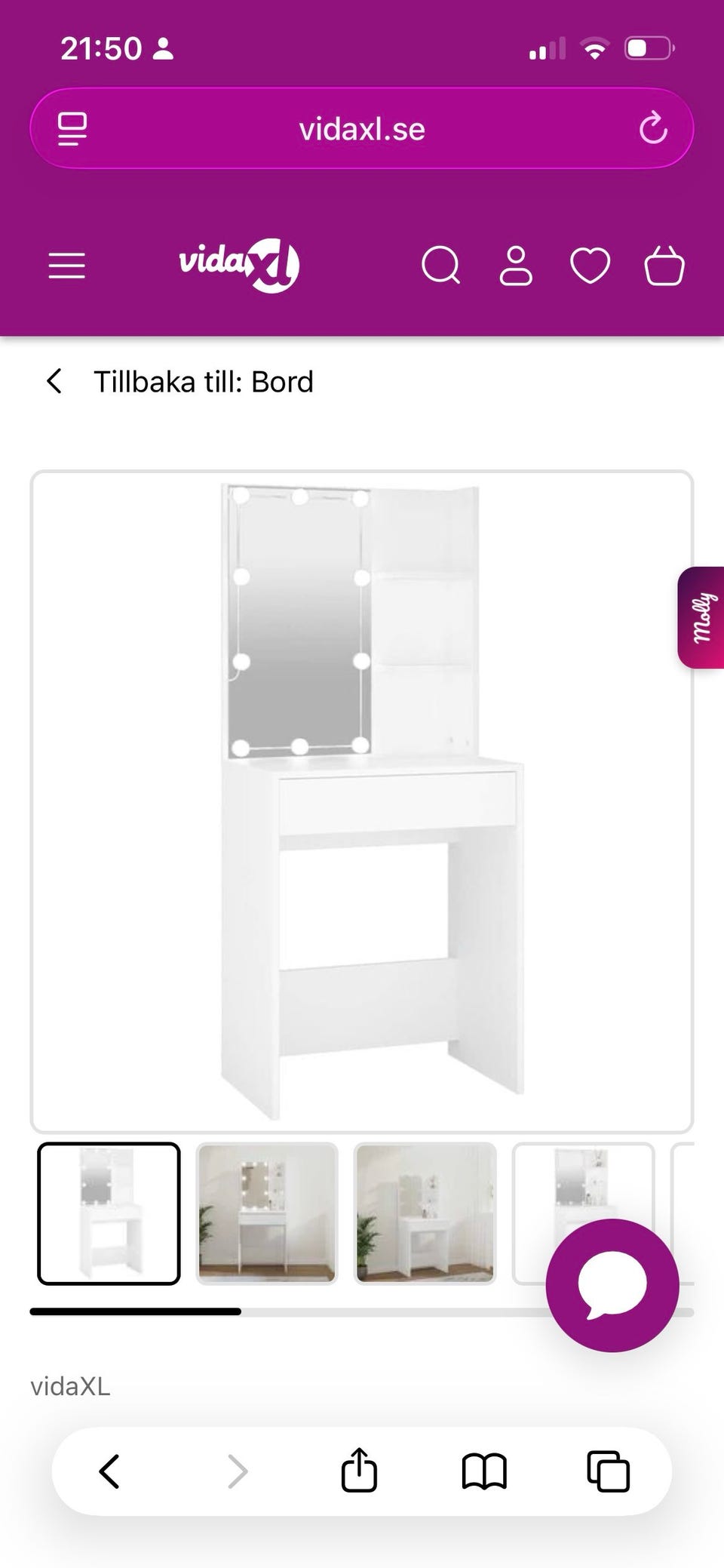Select the third product thumbnail

[425, 1213]
